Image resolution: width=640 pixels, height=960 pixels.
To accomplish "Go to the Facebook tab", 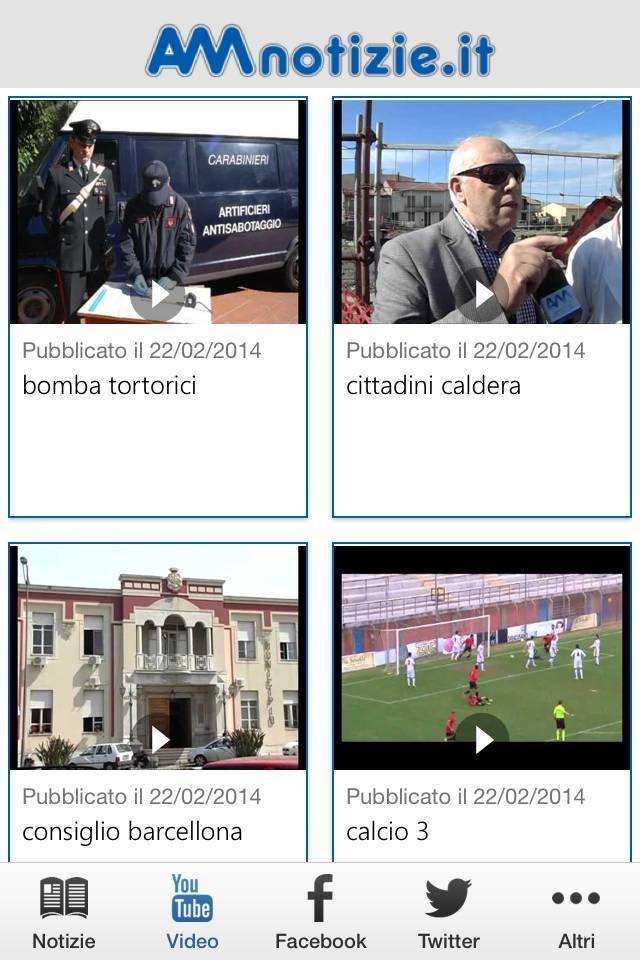I will tap(320, 912).
